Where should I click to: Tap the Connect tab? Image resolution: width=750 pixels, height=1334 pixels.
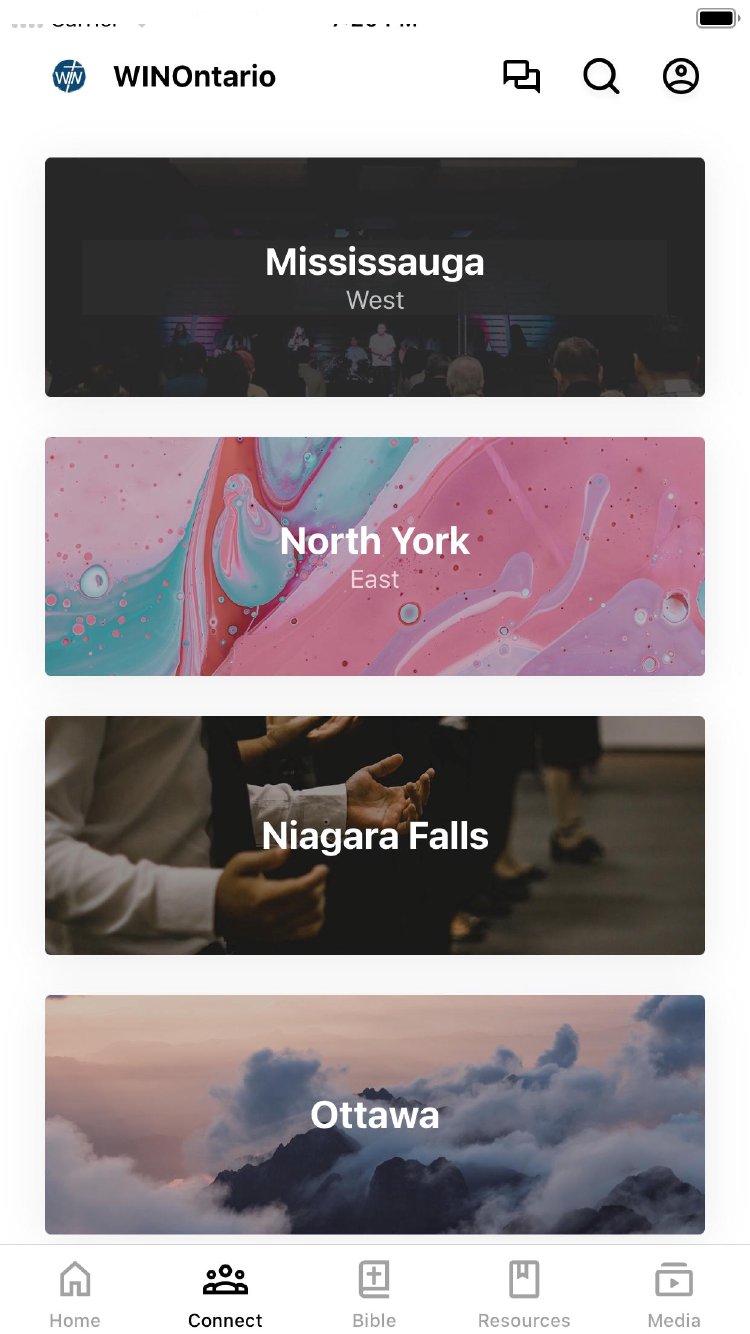click(225, 1293)
